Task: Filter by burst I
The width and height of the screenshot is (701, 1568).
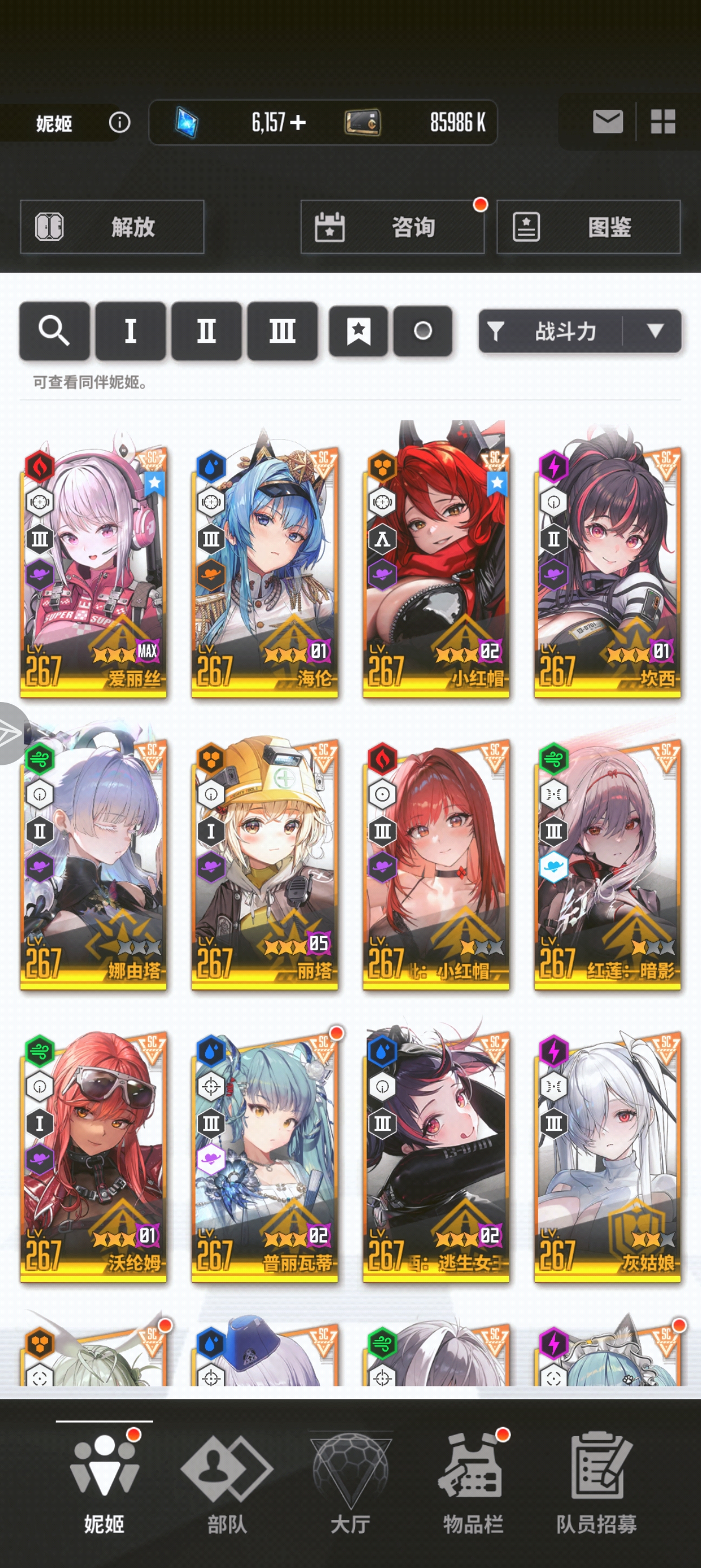Action: (130, 331)
